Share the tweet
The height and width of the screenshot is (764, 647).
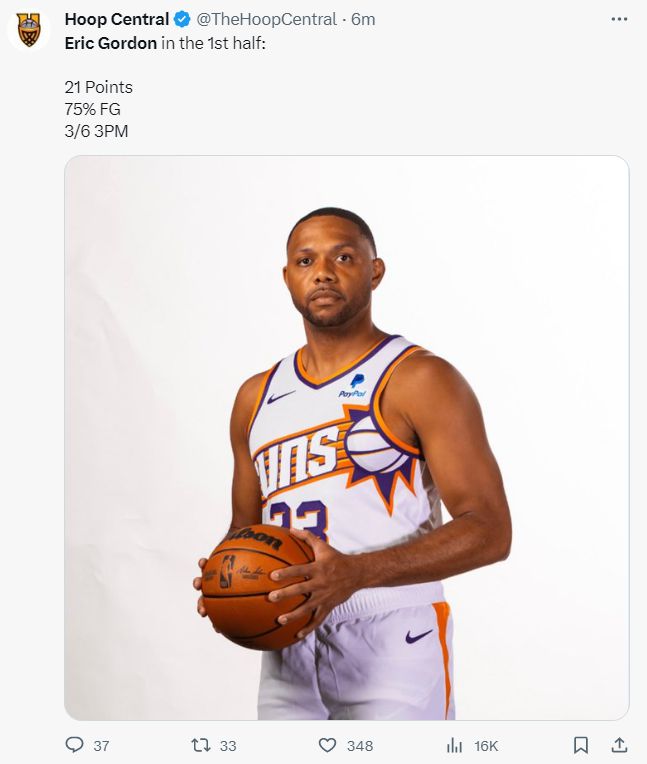click(619, 745)
